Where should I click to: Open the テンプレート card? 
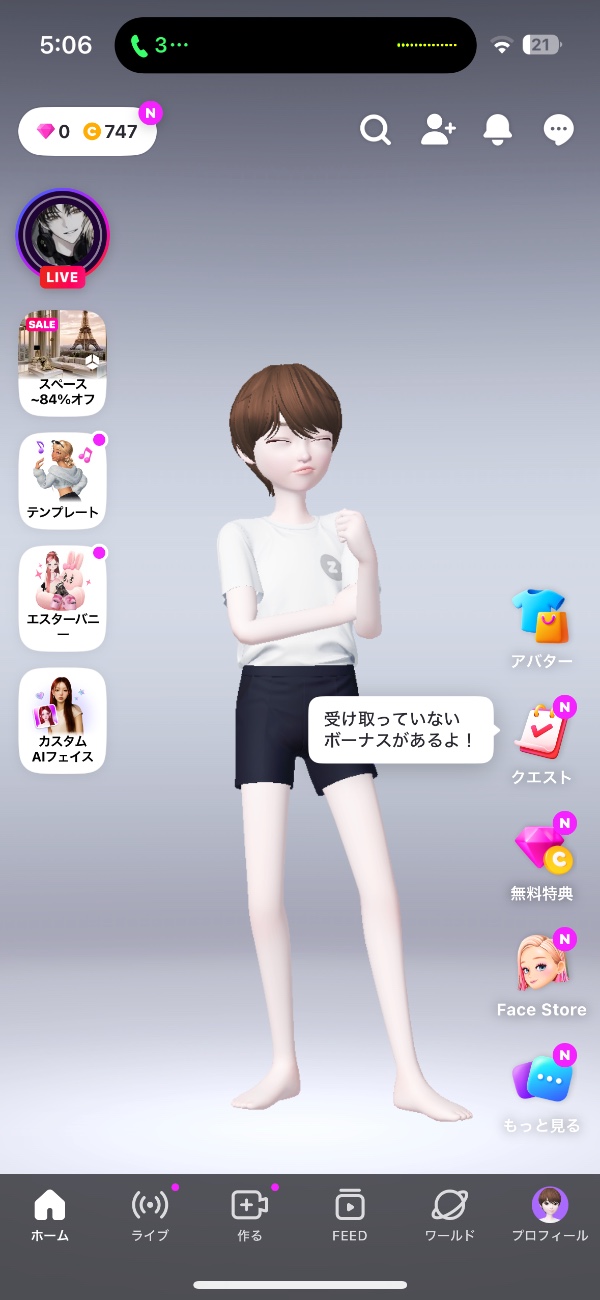point(62,481)
